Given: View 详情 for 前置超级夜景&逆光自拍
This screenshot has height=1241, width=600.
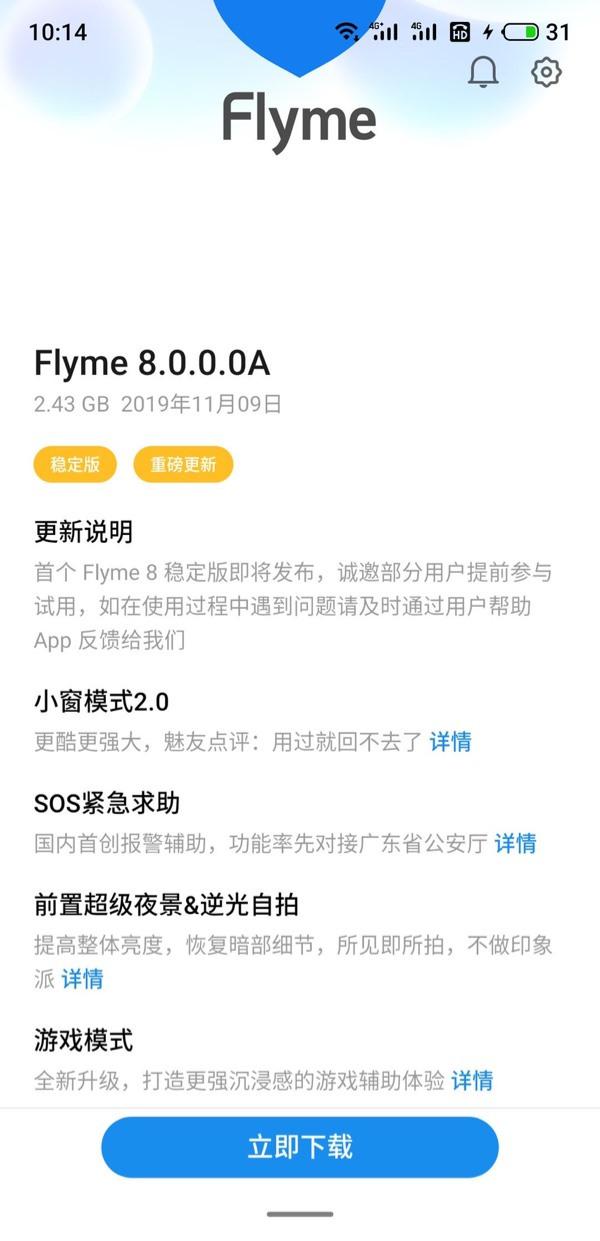Looking at the screenshot, I should click(x=82, y=979).
